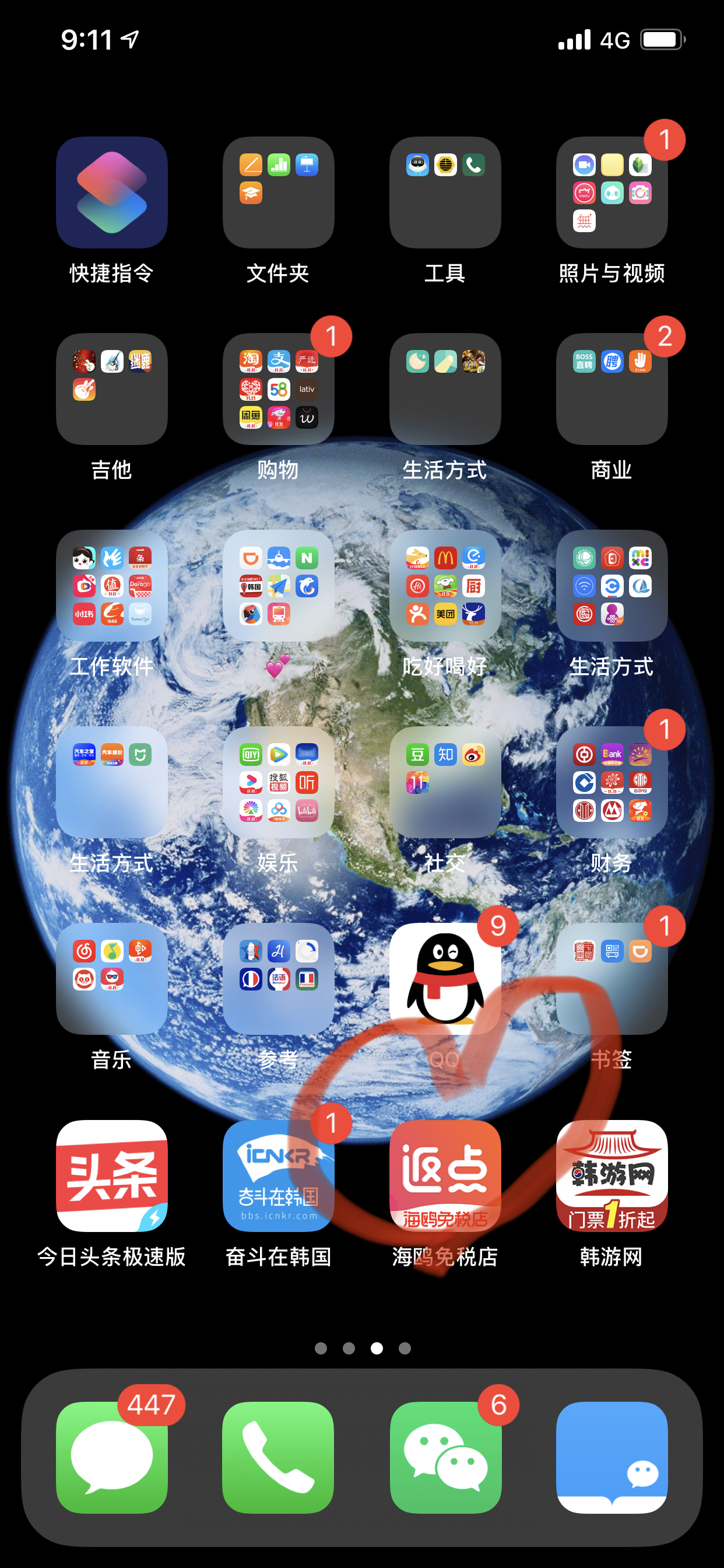This screenshot has width=724, height=1568.
Task: Open the 娱乐 entertainment folder
Action: [278, 782]
